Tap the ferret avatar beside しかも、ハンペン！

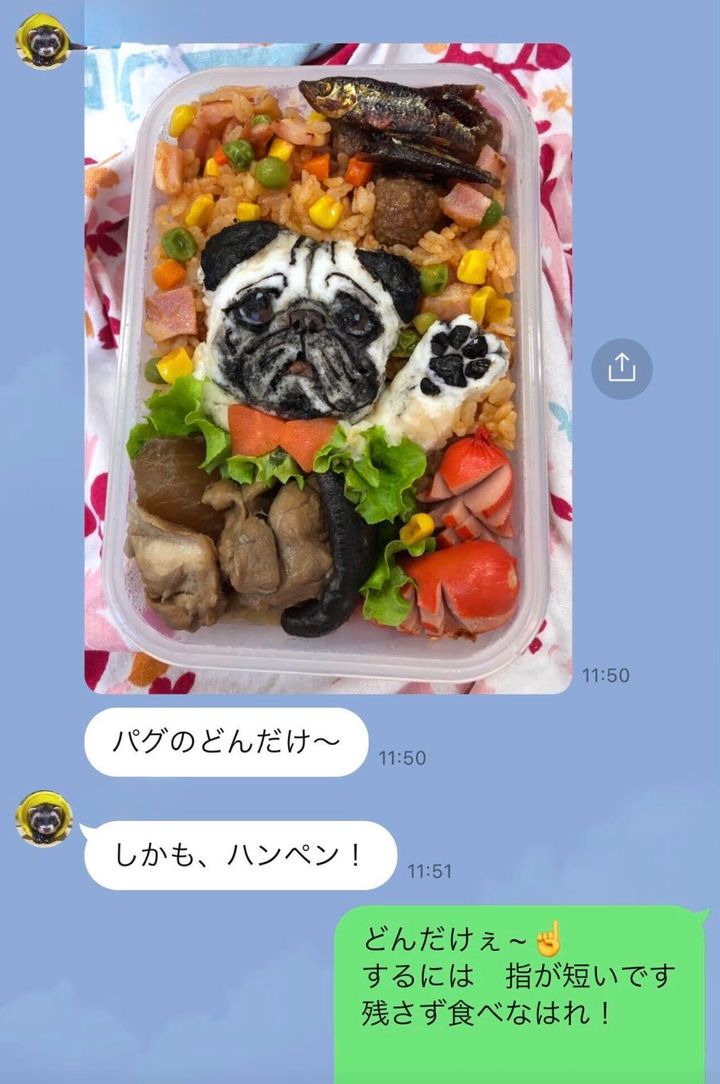(x=43, y=817)
